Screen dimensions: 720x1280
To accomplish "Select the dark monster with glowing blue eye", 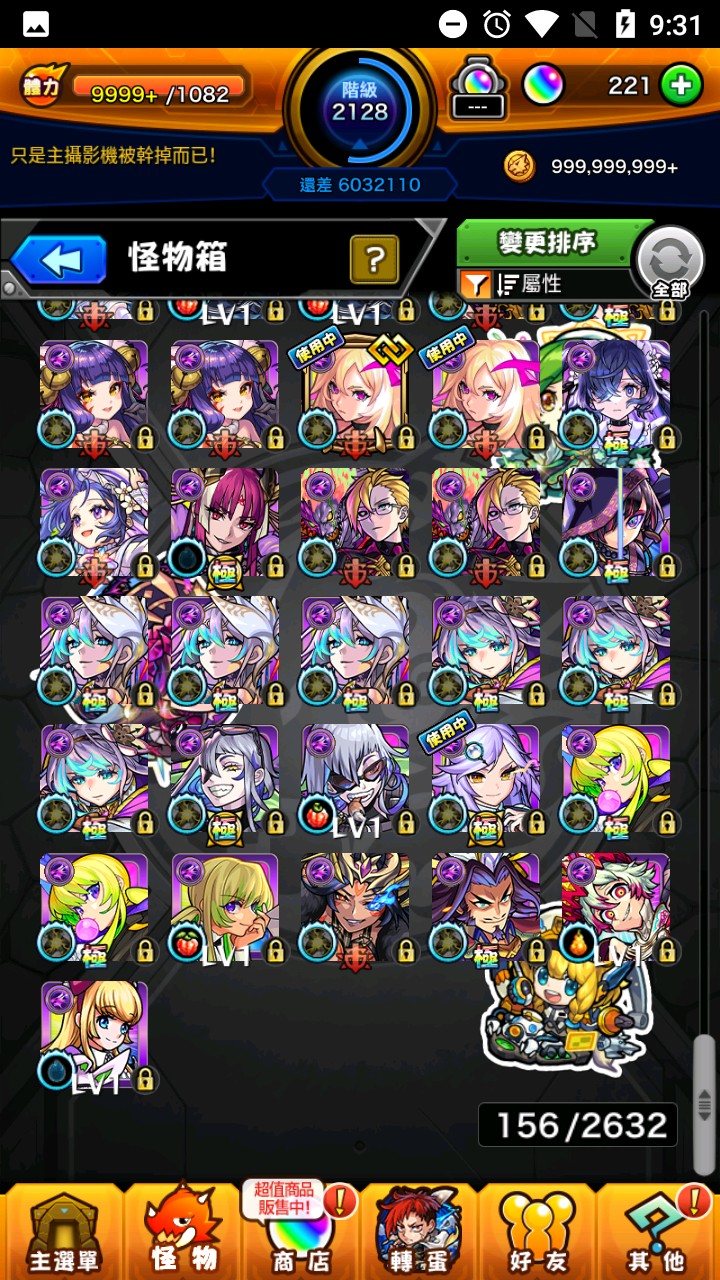I will click(355, 907).
